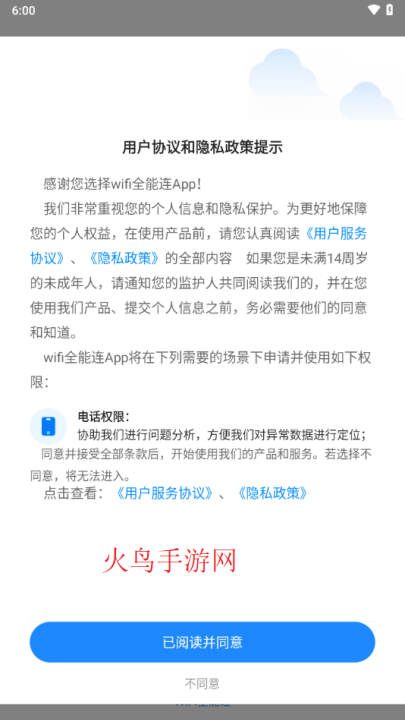Decline by tapping 不同意
This screenshot has height=720, width=405.
(x=202, y=683)
